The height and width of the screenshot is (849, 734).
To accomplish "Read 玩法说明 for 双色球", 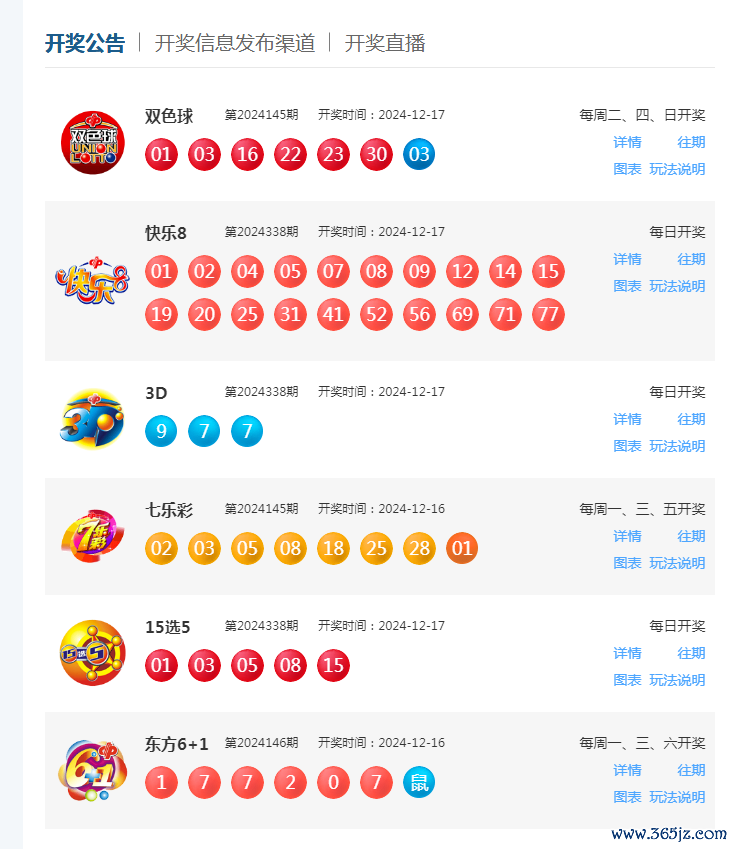I will pos(677,169).
